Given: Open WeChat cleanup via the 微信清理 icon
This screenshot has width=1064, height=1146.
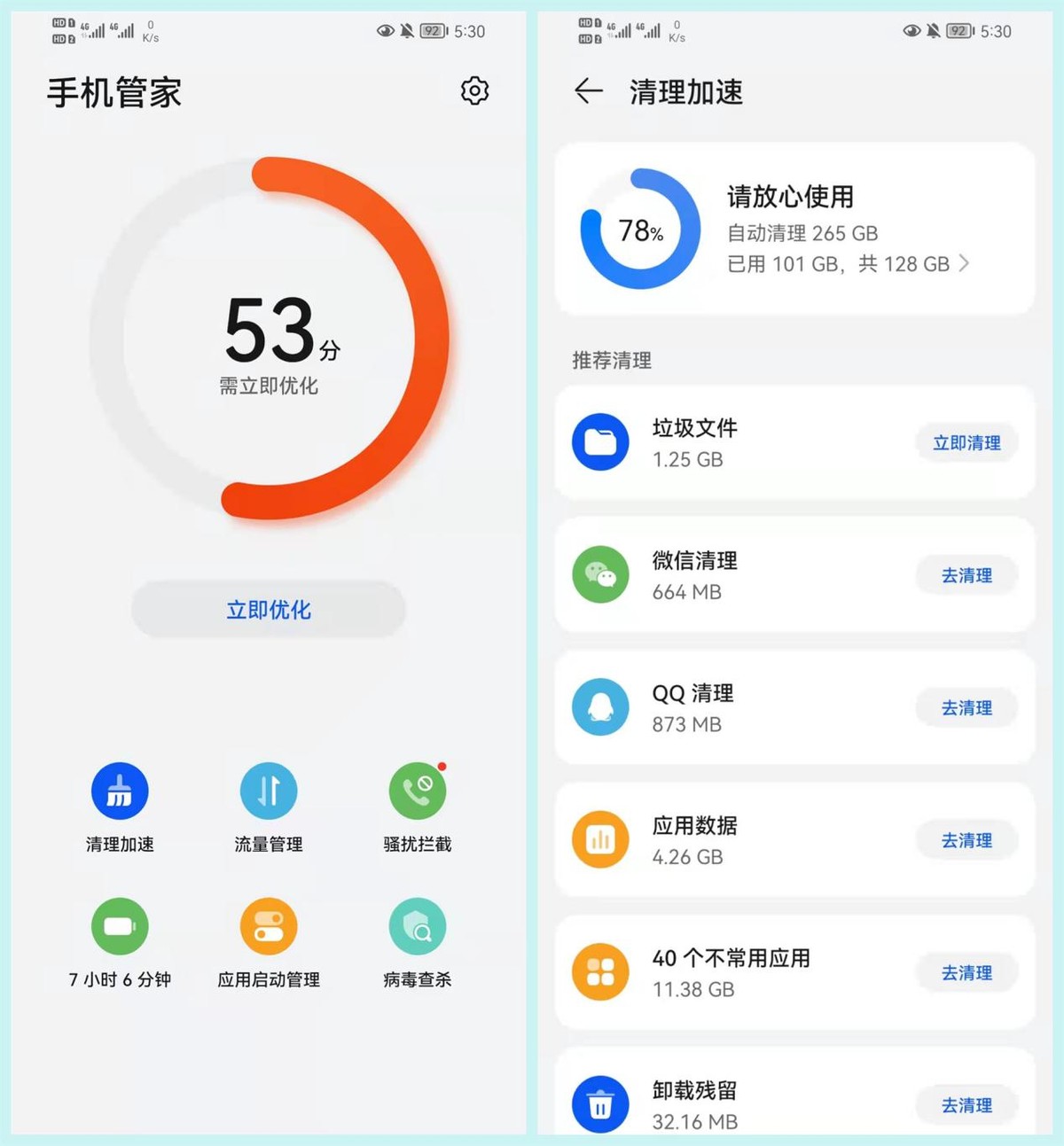Looking at the screenshot, I should (x=600, y=575).
